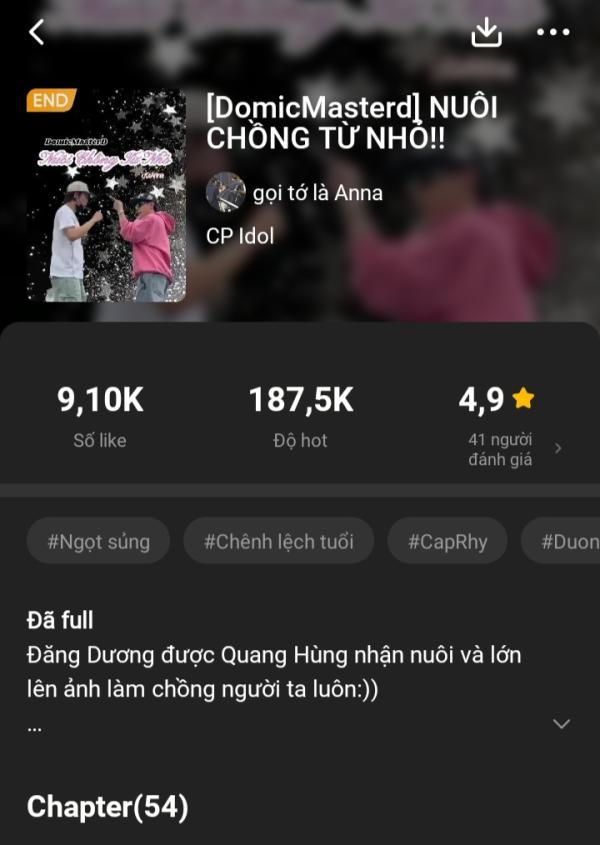This screenshot has width=600, height=845.
Task: Open the three-dot overflow menu
Action: (553, 32)
